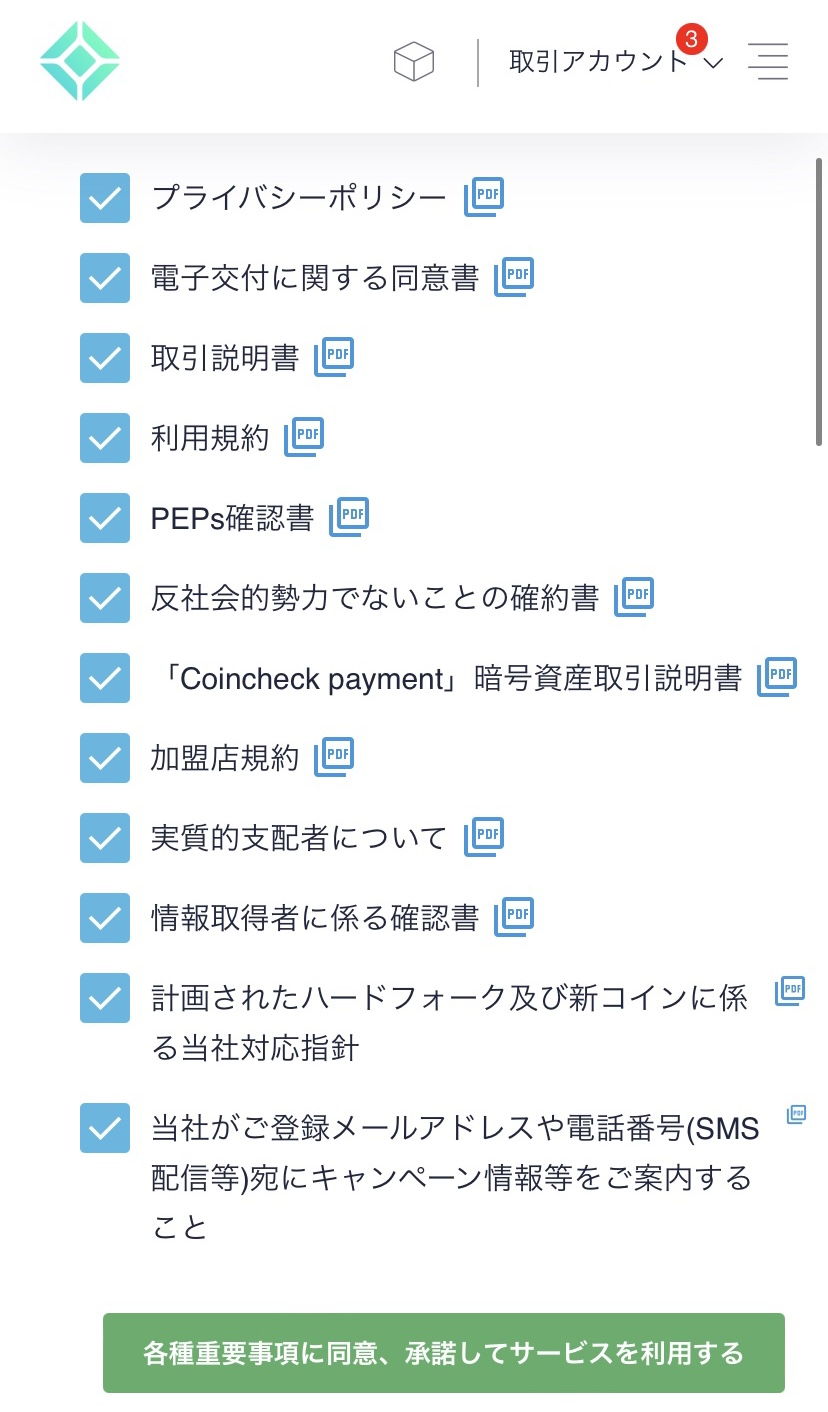Tap the cube icon in header
The width and height of the screenshot is (828, 1412).
pyautogui.click(x=414, y=62)
